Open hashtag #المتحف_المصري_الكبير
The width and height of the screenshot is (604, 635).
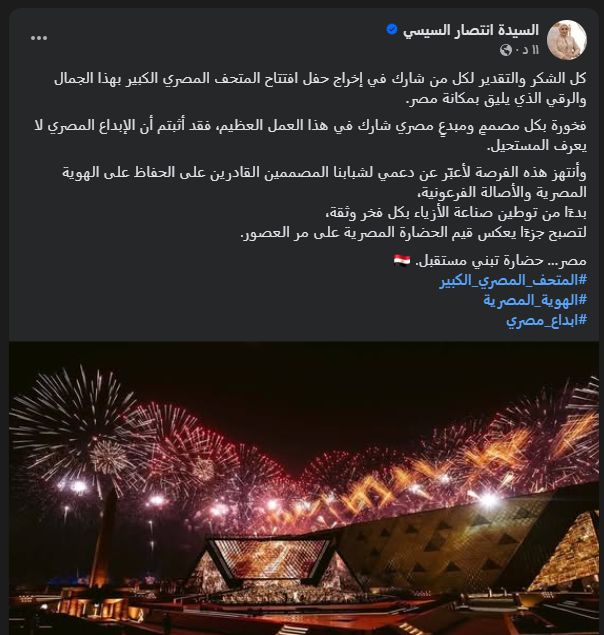pyautogui.click(x=514, y=281)
